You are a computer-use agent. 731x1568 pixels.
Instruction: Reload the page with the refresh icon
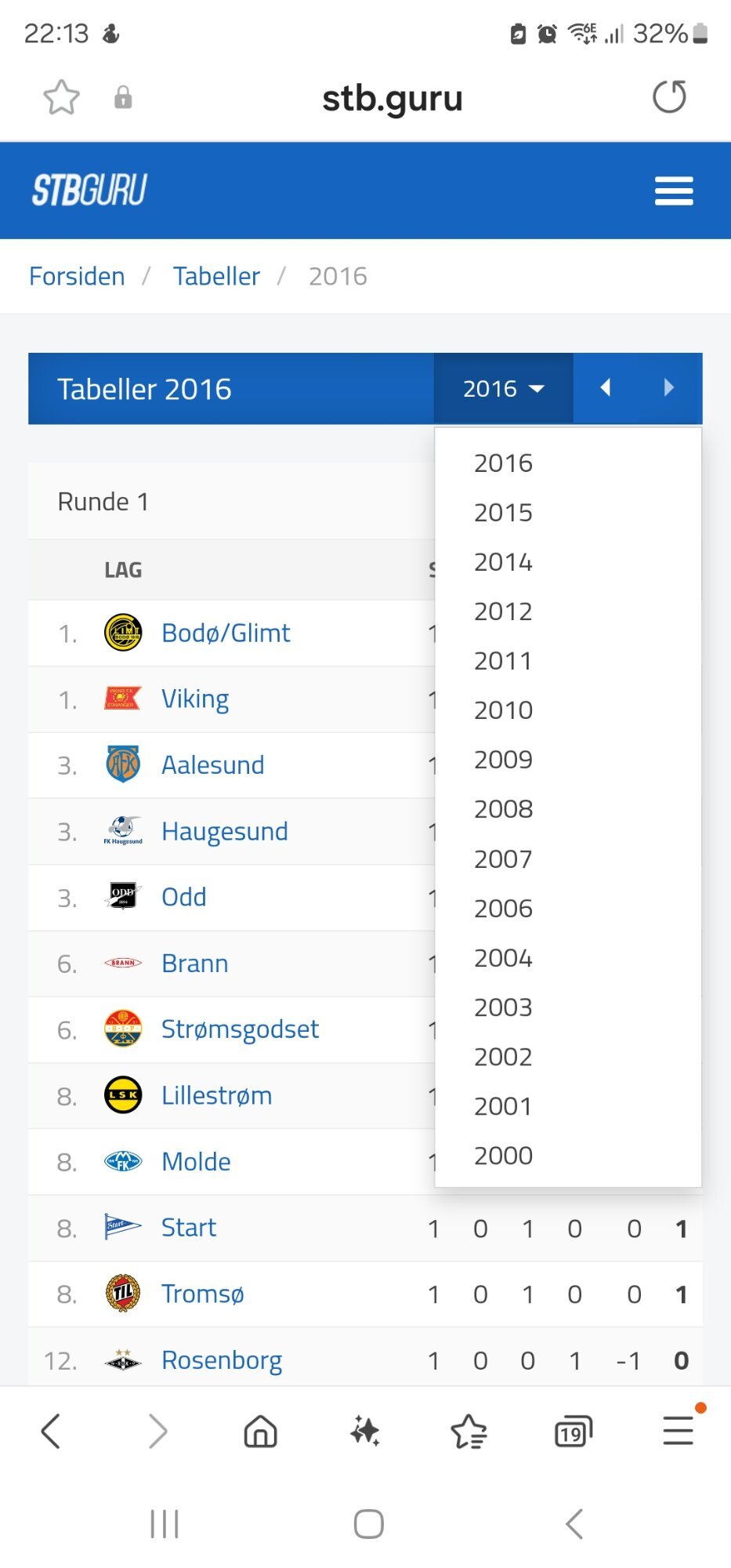(x=669, y=97)
